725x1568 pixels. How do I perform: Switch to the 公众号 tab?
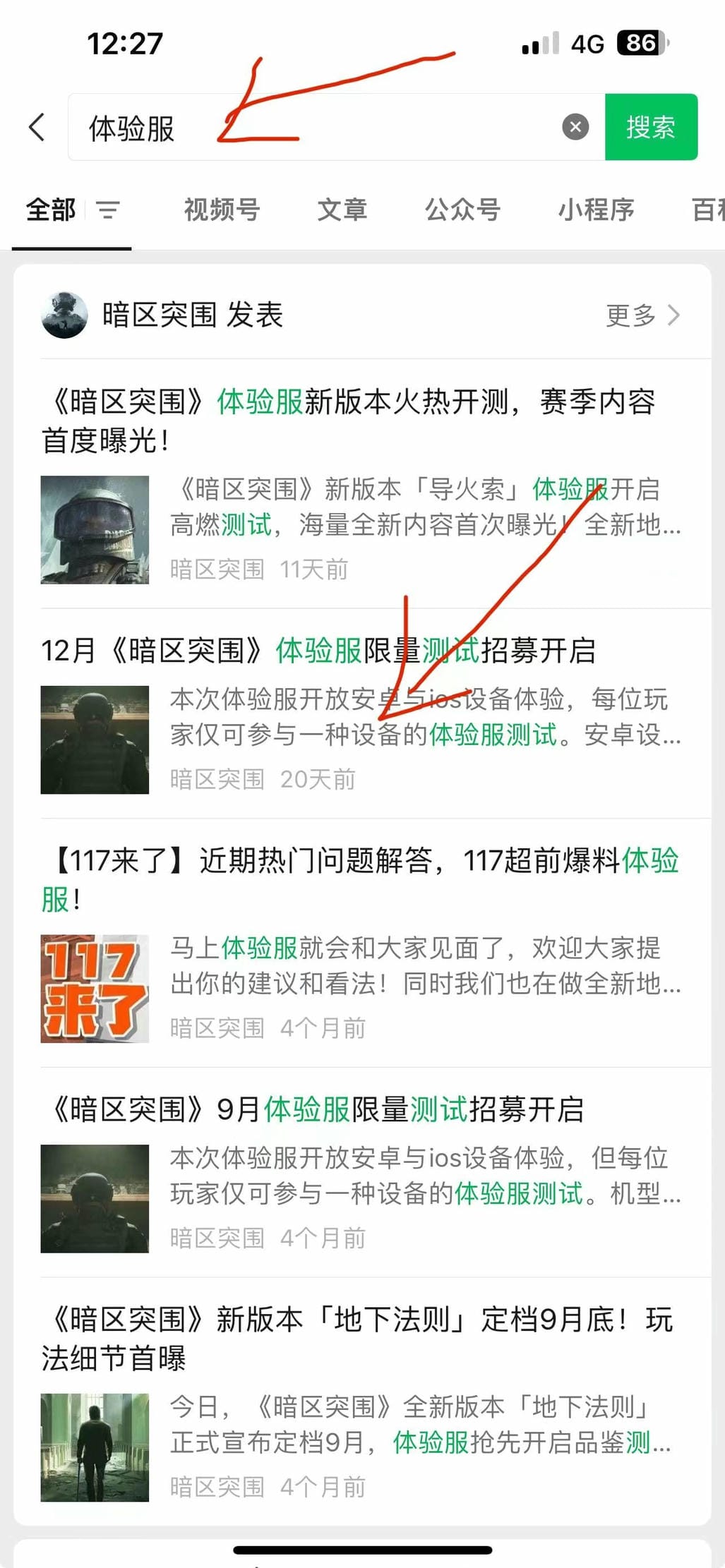coord(462,210)
